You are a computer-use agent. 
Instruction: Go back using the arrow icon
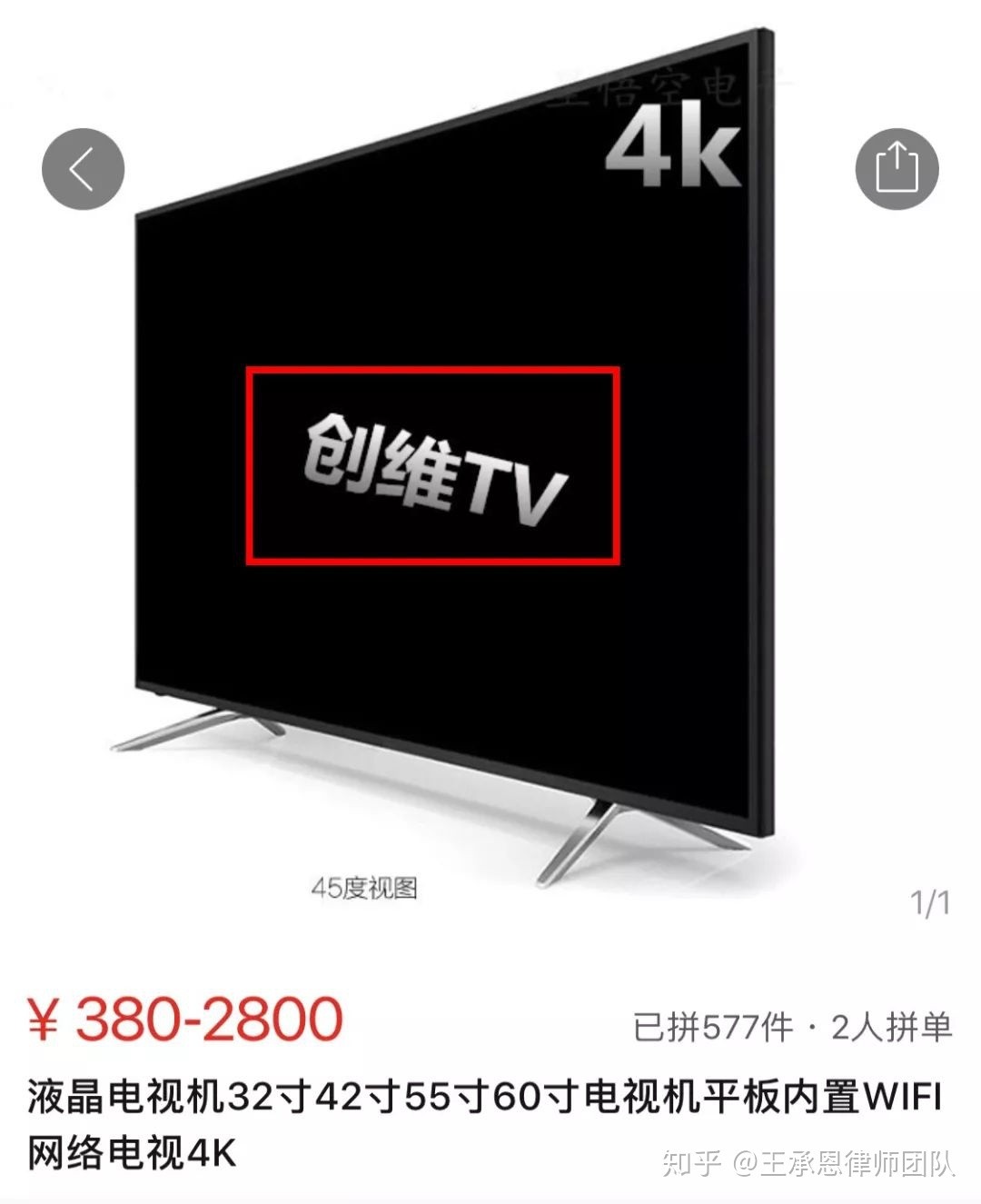point(83,169)
